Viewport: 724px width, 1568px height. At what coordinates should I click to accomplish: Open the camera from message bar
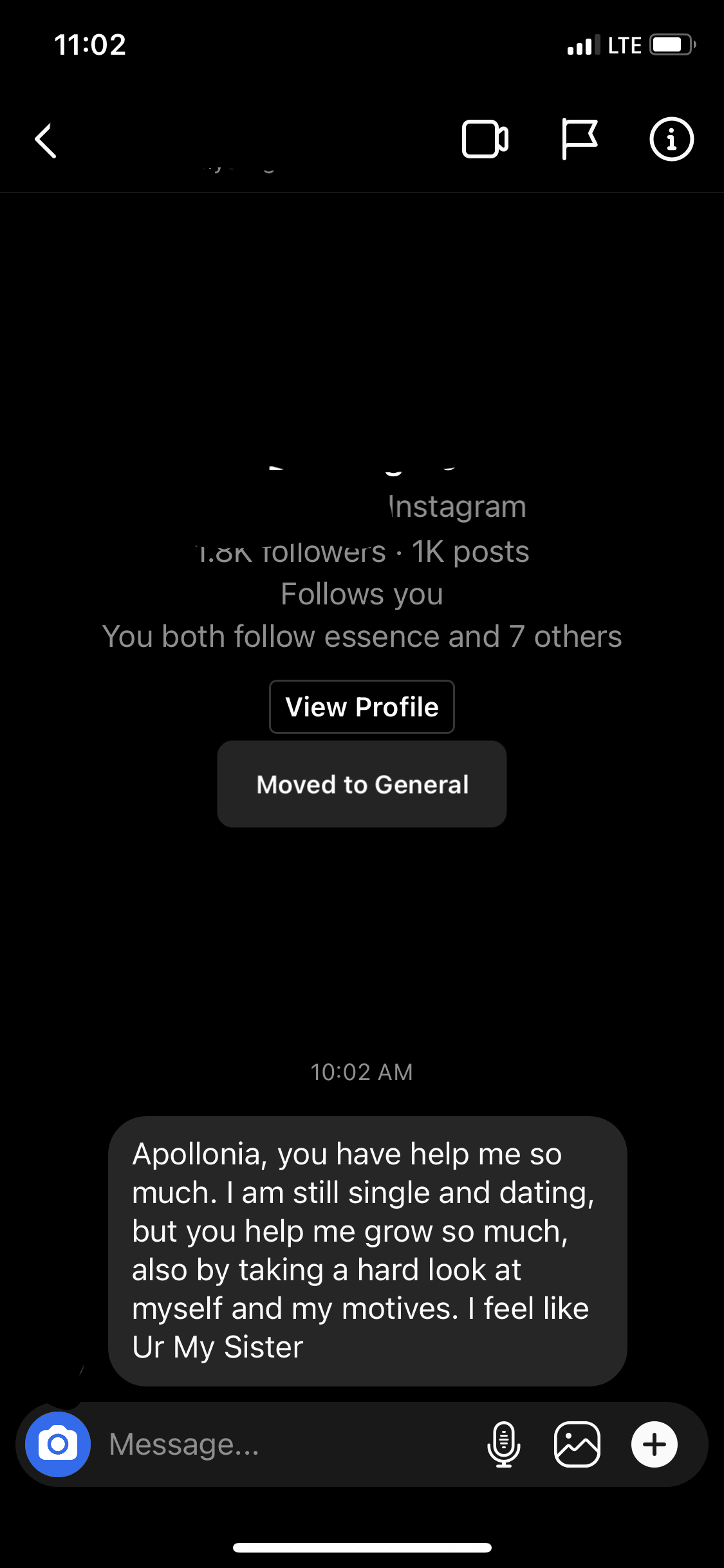58,1444
